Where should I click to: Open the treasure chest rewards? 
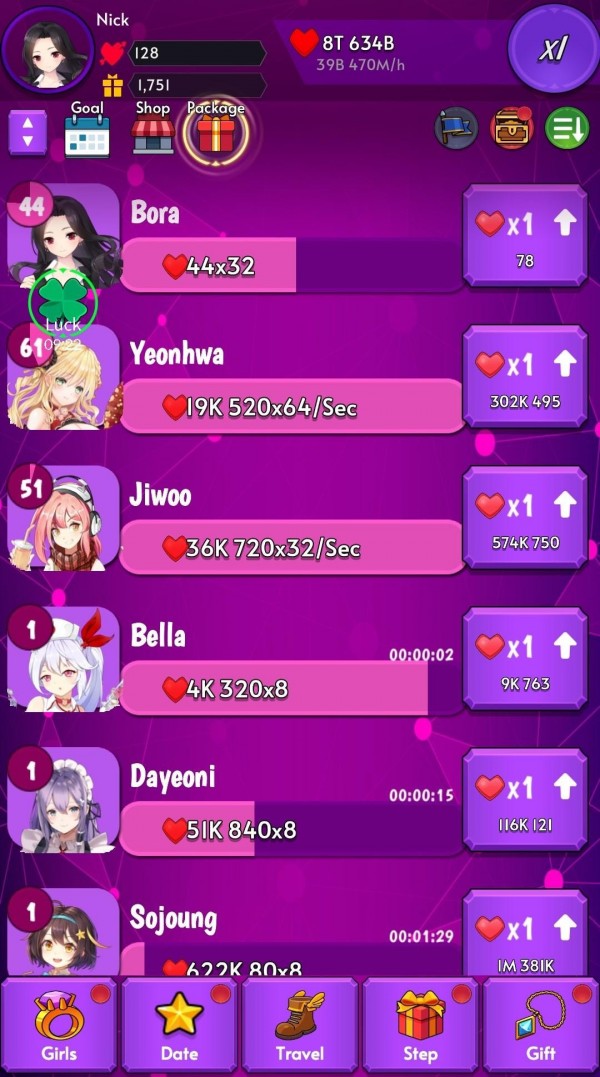512,129
